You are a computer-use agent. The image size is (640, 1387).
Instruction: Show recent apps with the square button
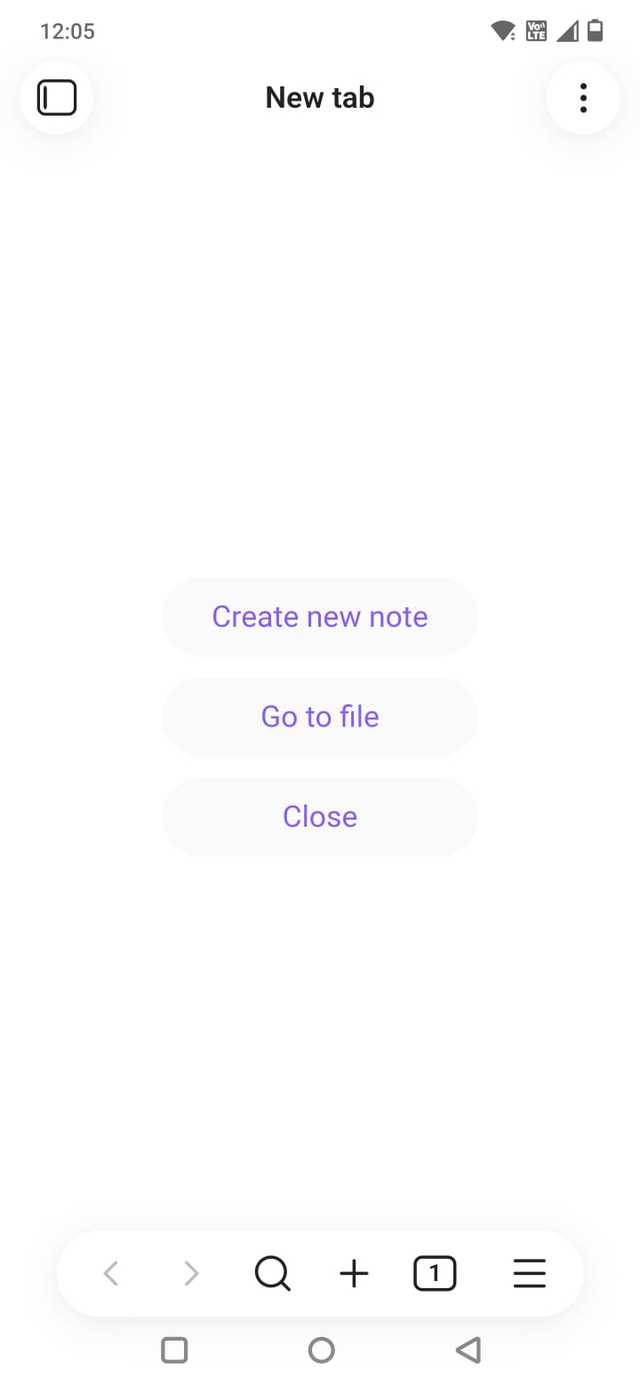coord(174,1351)
